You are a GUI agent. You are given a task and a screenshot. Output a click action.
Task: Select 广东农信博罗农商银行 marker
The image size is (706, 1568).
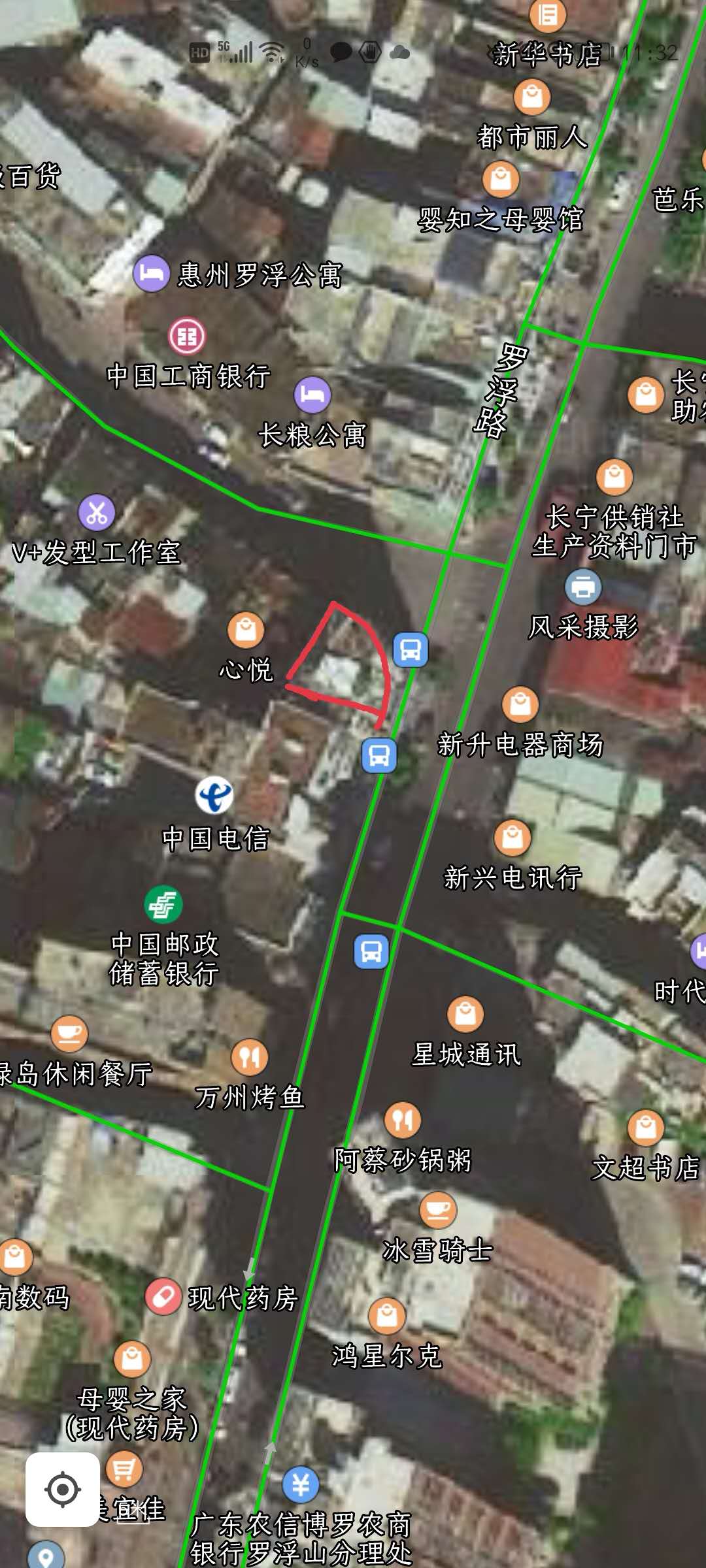click(301, 1484)
